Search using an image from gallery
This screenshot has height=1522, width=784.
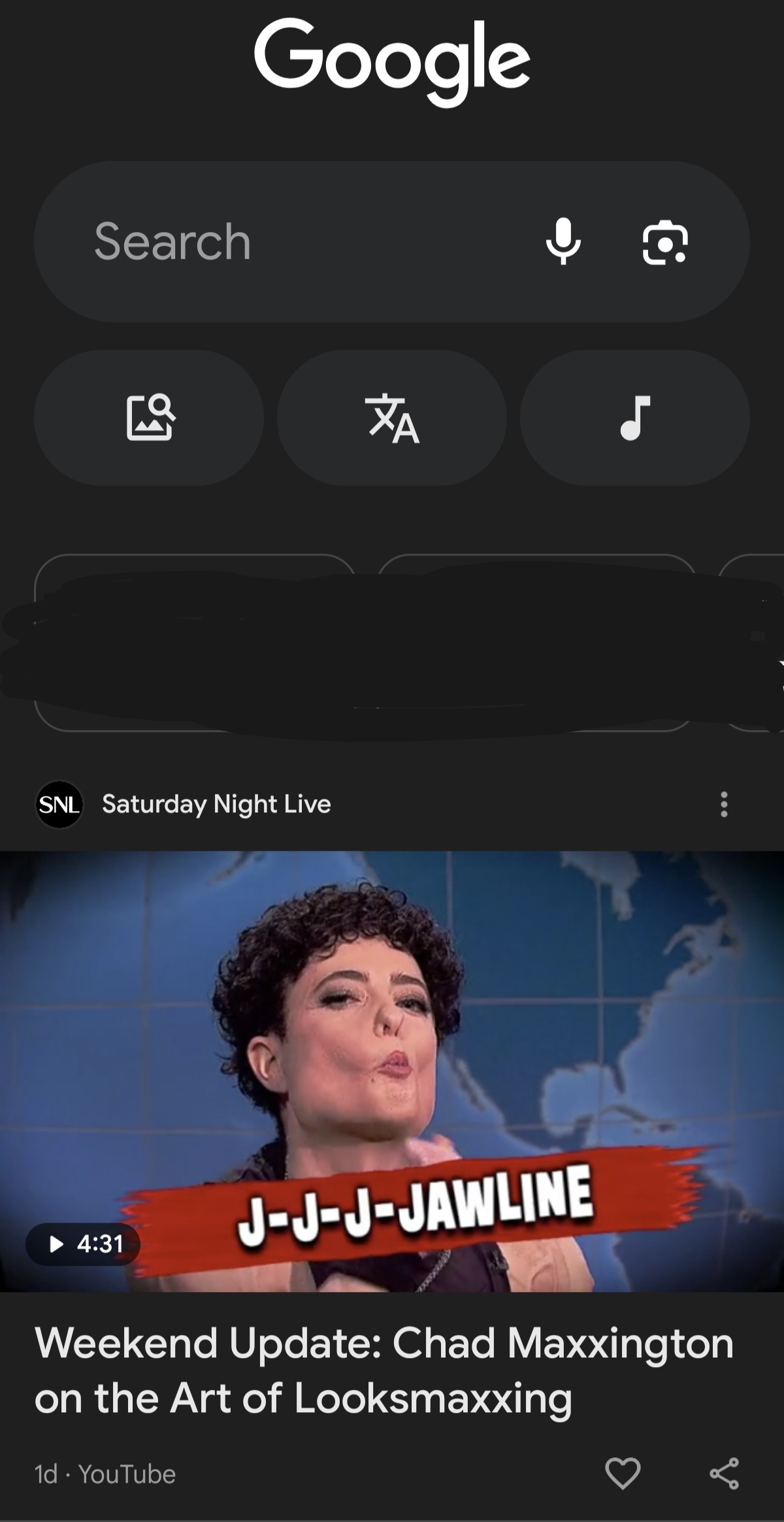(150, 418)
